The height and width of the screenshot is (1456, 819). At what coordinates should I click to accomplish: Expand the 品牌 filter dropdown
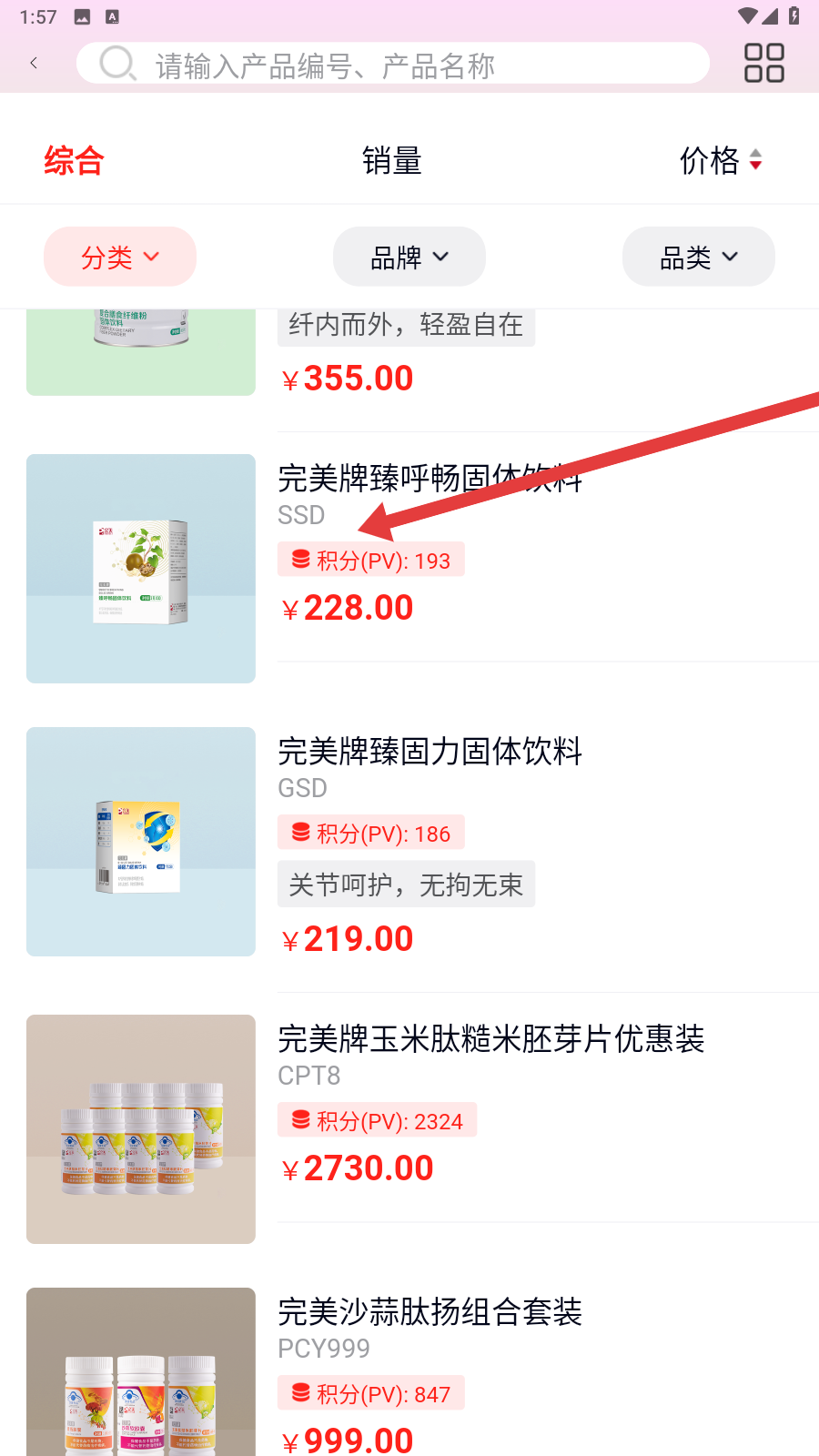point(409,258)
